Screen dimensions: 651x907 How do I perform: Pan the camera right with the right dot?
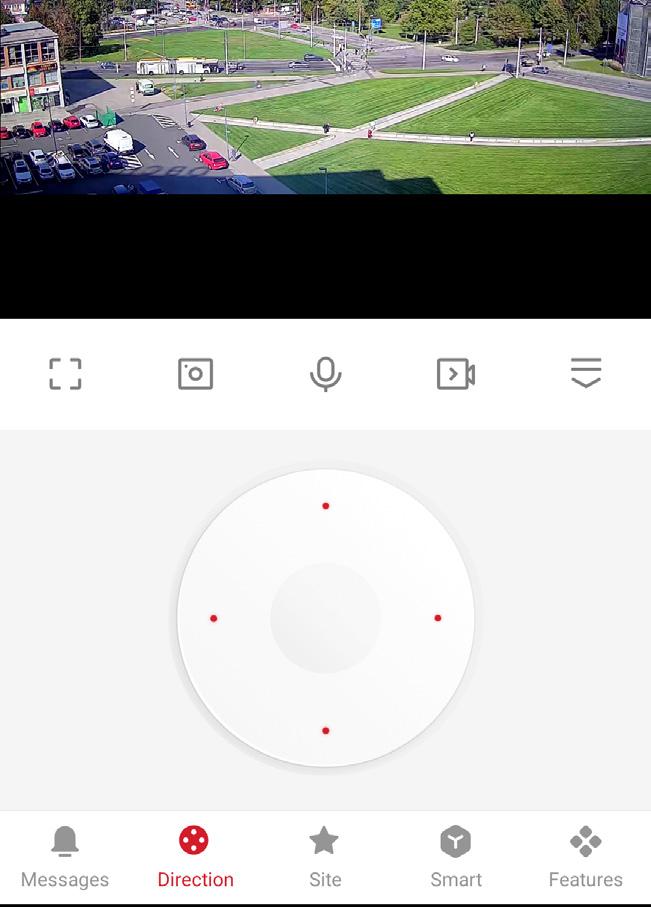click(438, 618)
